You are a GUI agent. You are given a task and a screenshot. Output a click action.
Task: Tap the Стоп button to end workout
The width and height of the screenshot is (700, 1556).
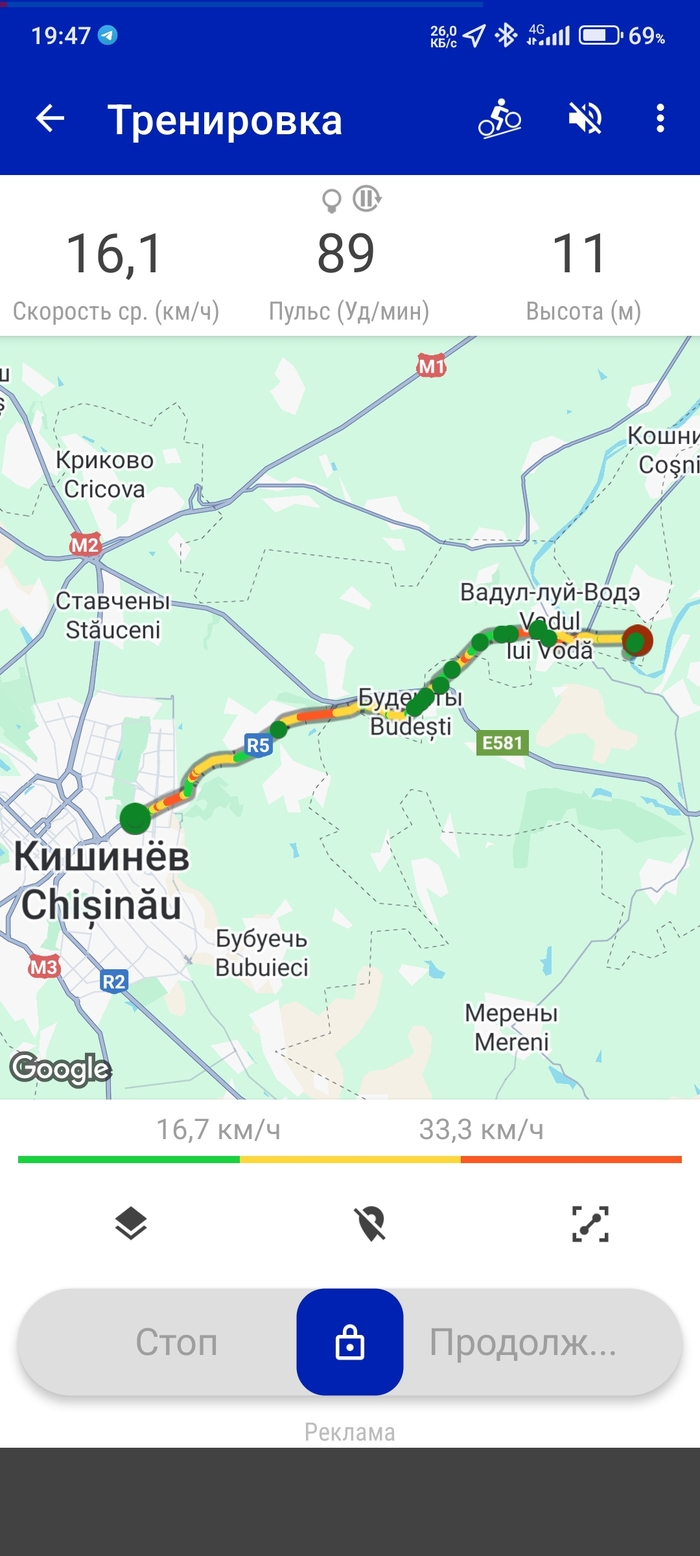click(176, 1342)
